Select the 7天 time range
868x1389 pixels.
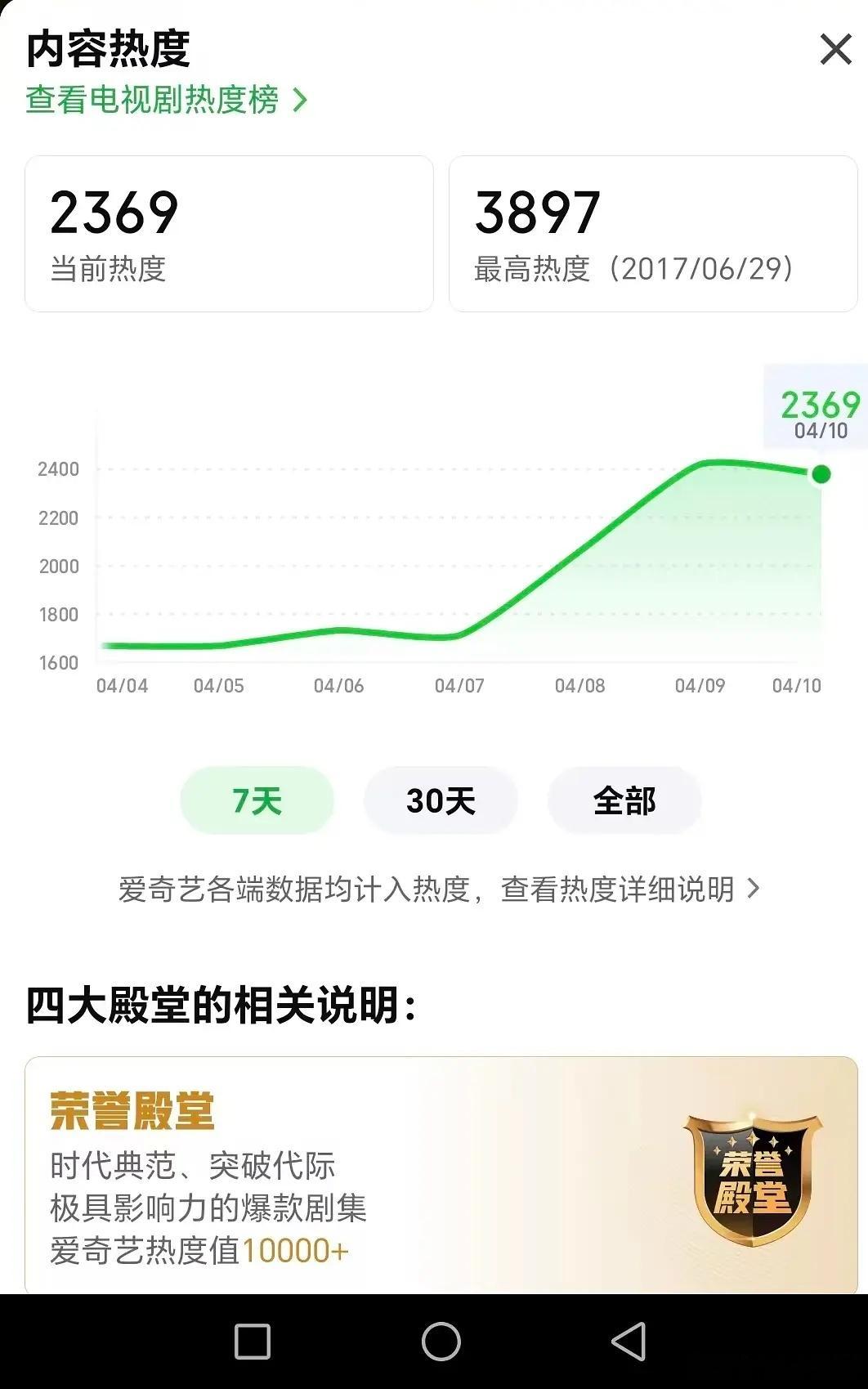click(x=256, y=802)
